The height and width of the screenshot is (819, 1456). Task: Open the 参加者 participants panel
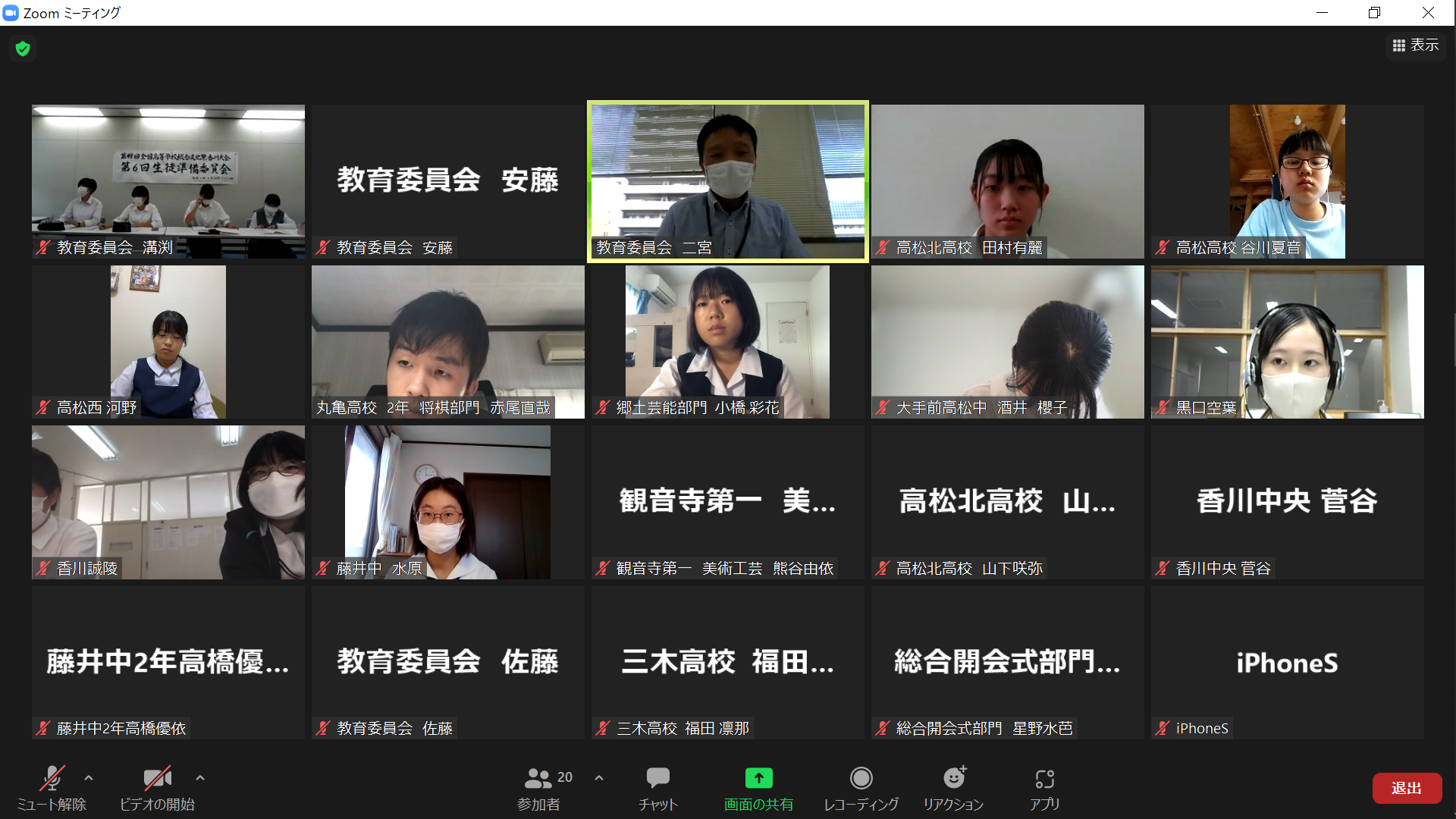[538, 788]
